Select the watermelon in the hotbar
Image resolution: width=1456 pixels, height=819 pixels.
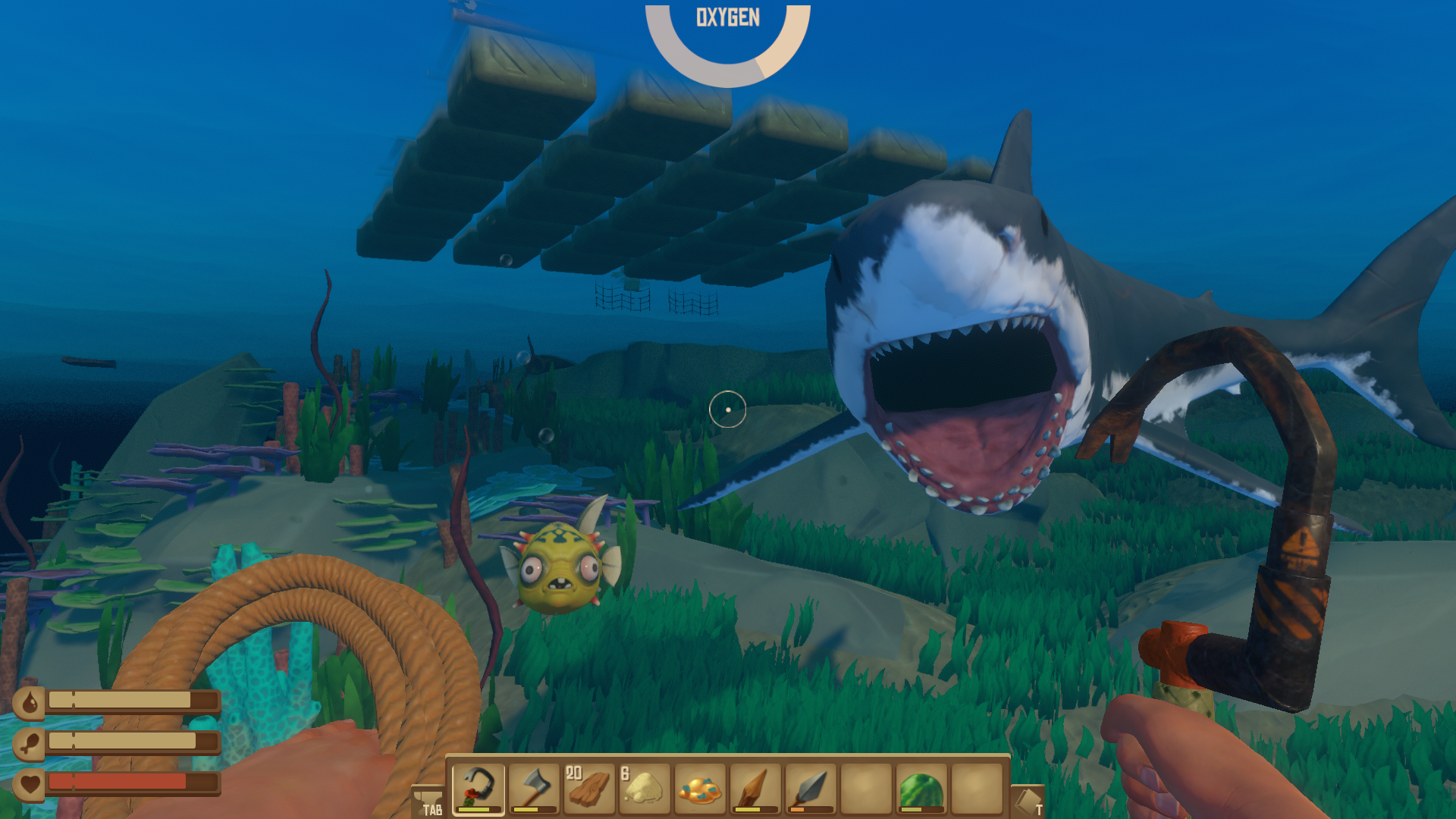[921, 790]
